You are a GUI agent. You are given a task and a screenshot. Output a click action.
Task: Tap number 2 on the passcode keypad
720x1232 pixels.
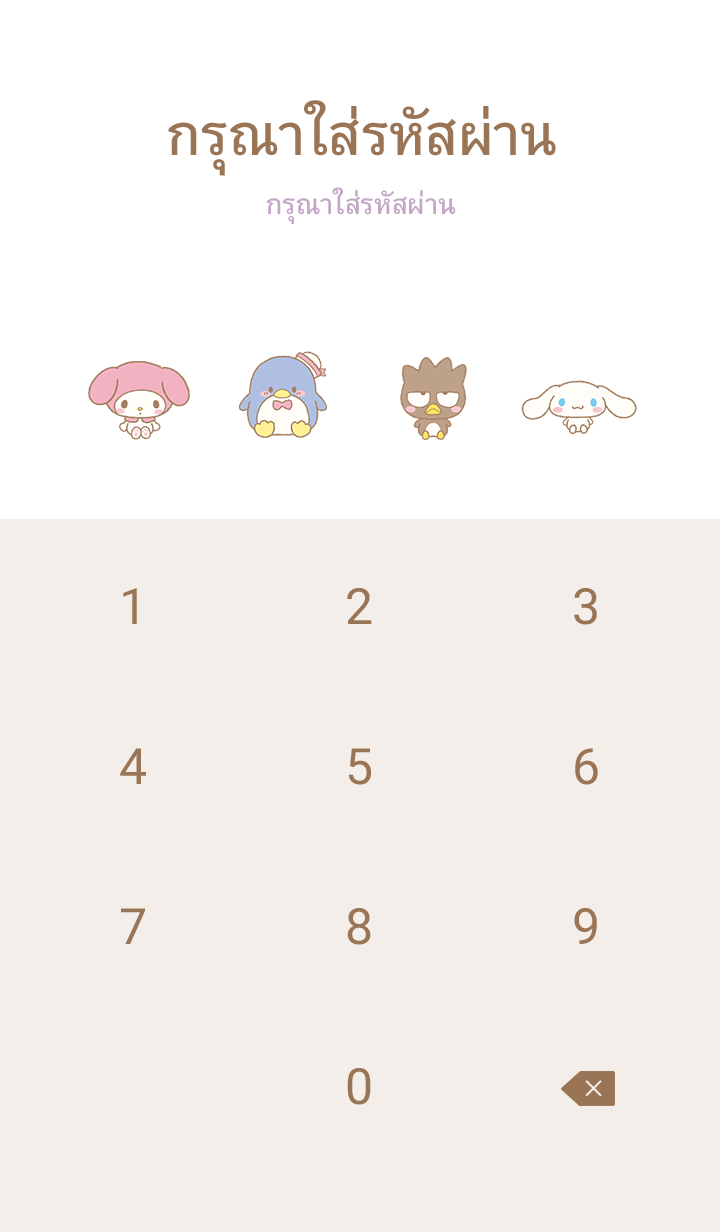(x=359, y=607)
